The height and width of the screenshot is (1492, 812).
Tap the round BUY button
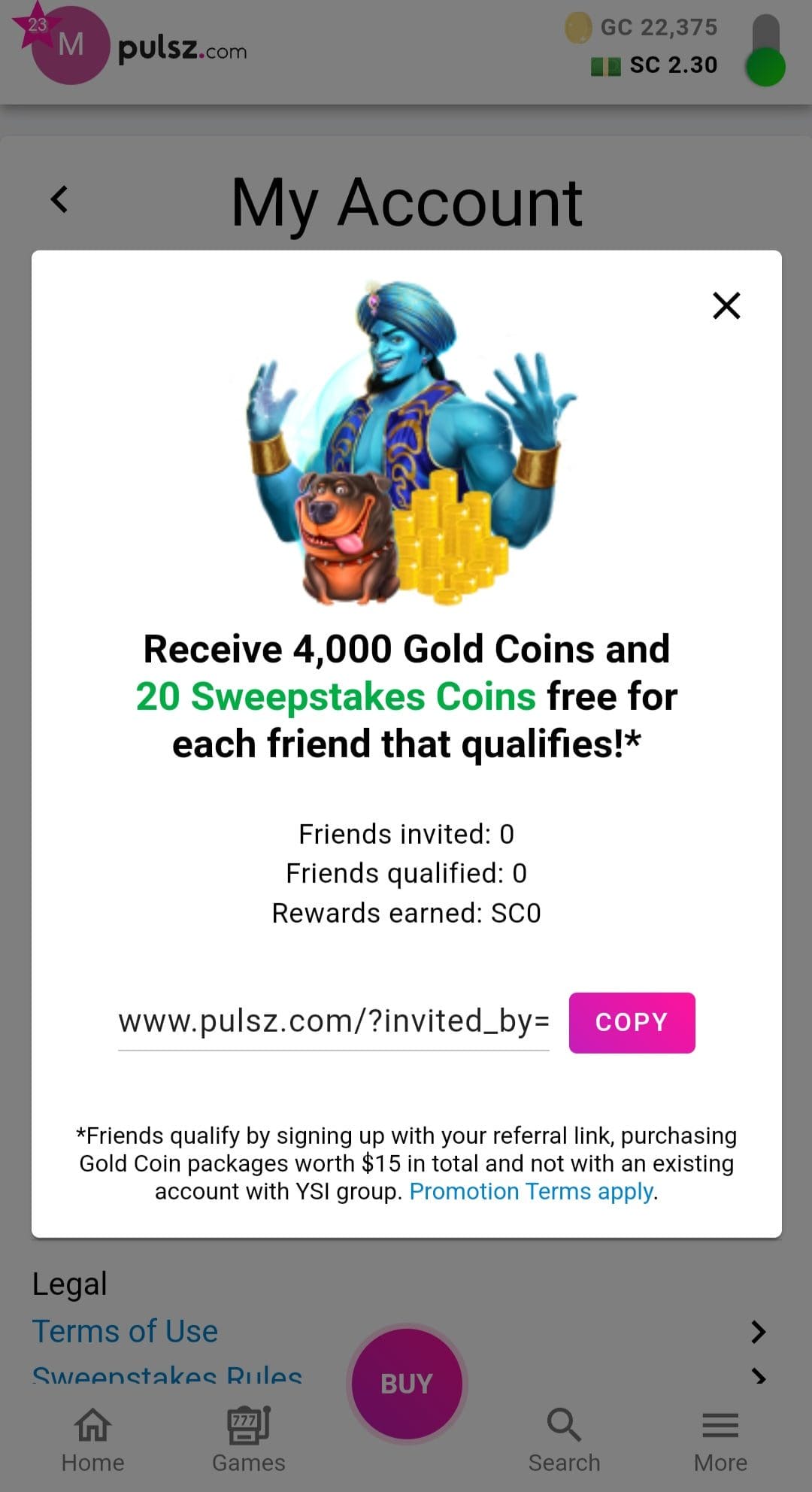coord(407,1383)
